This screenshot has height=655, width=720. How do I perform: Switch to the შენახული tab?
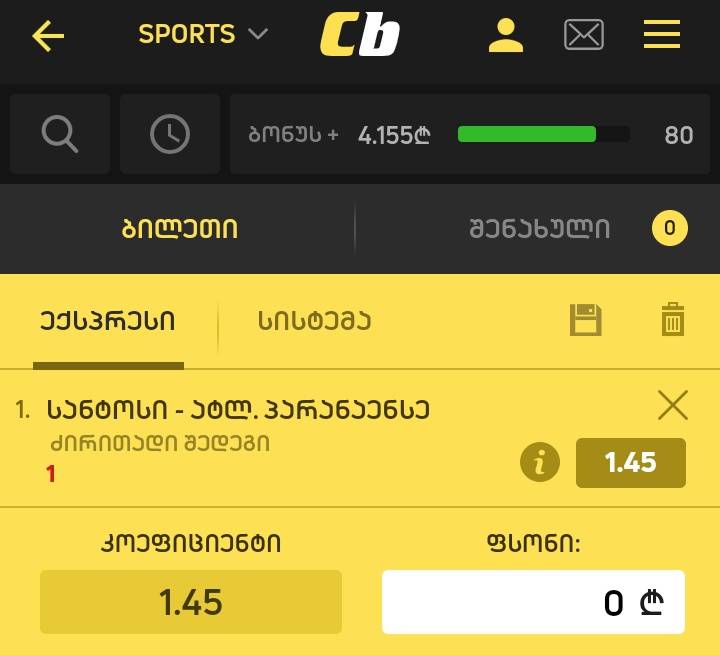click(x=540, y=229)
